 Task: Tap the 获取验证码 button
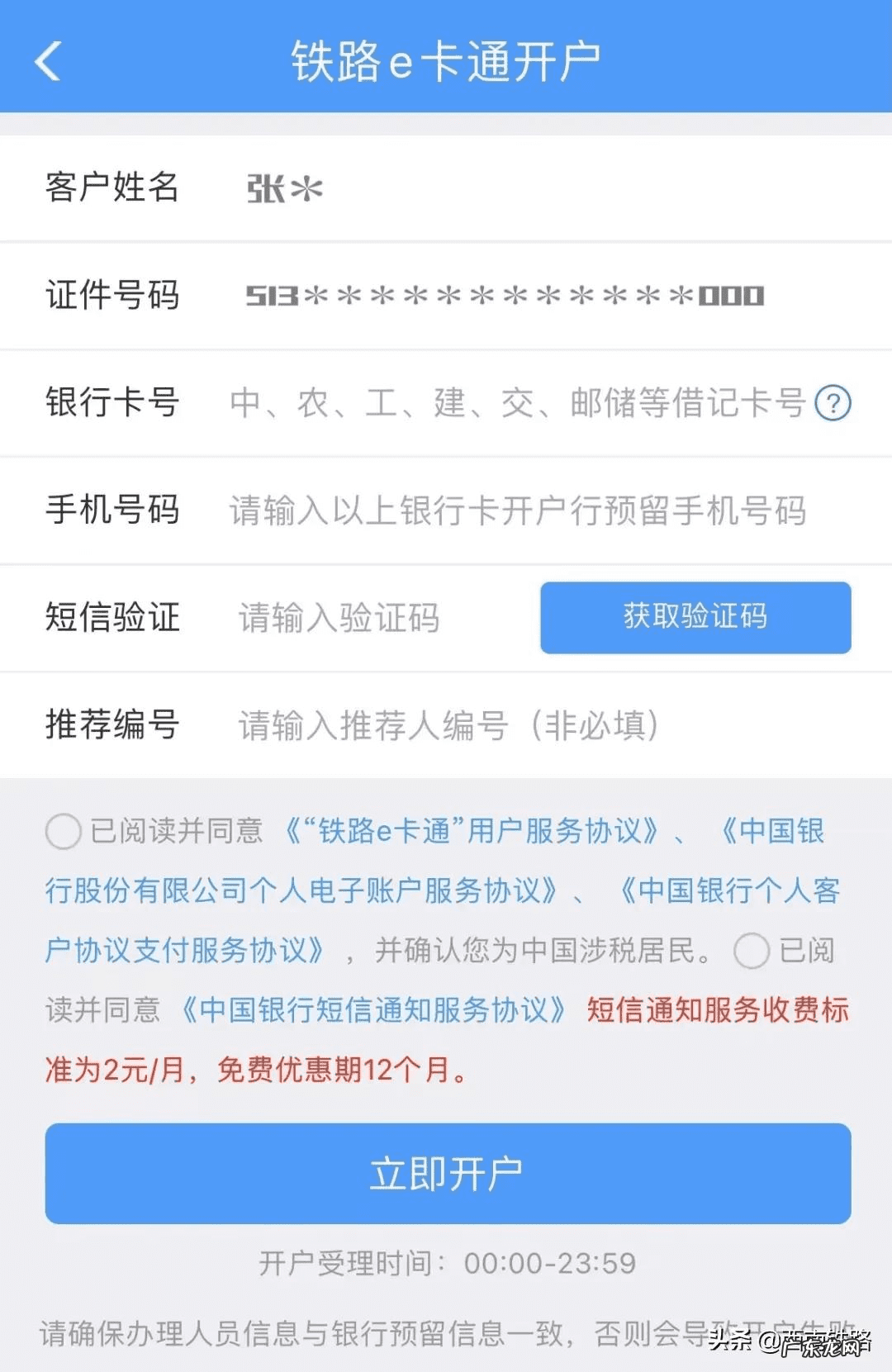click(695, 617)
